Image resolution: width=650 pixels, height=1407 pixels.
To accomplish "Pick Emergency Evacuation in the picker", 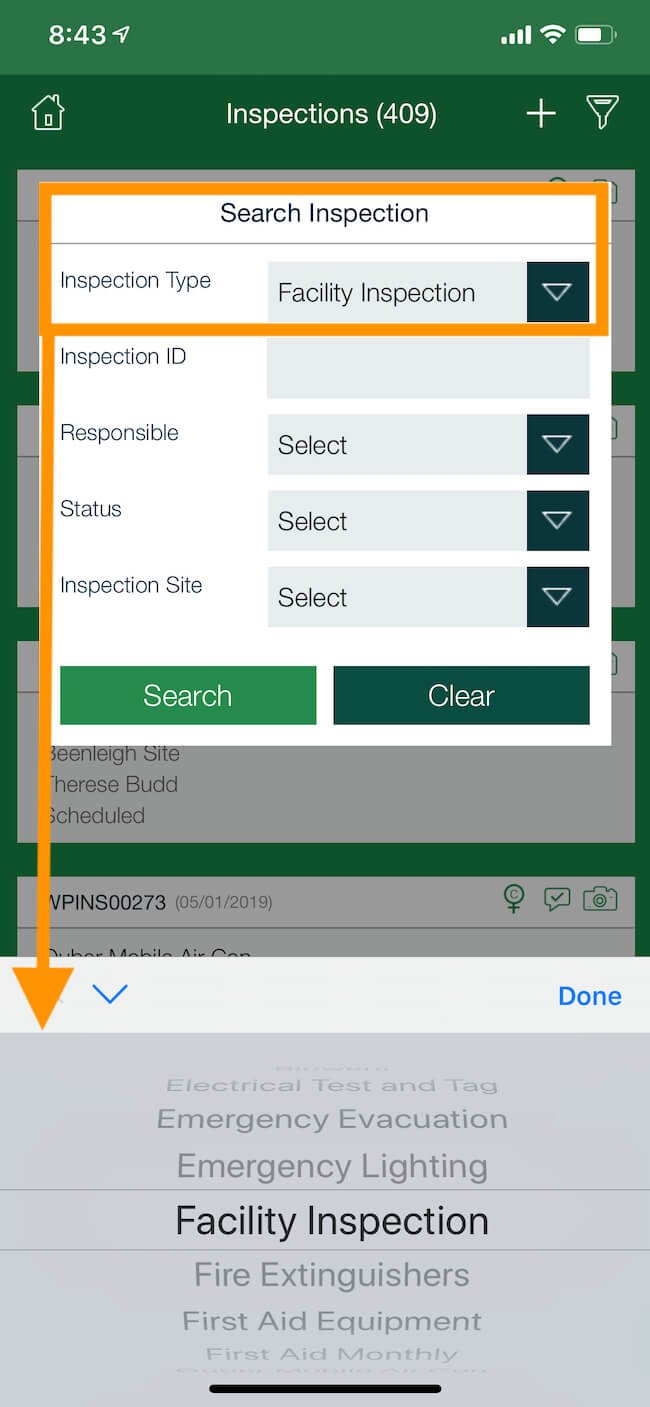I will (x=332, y=1119).
